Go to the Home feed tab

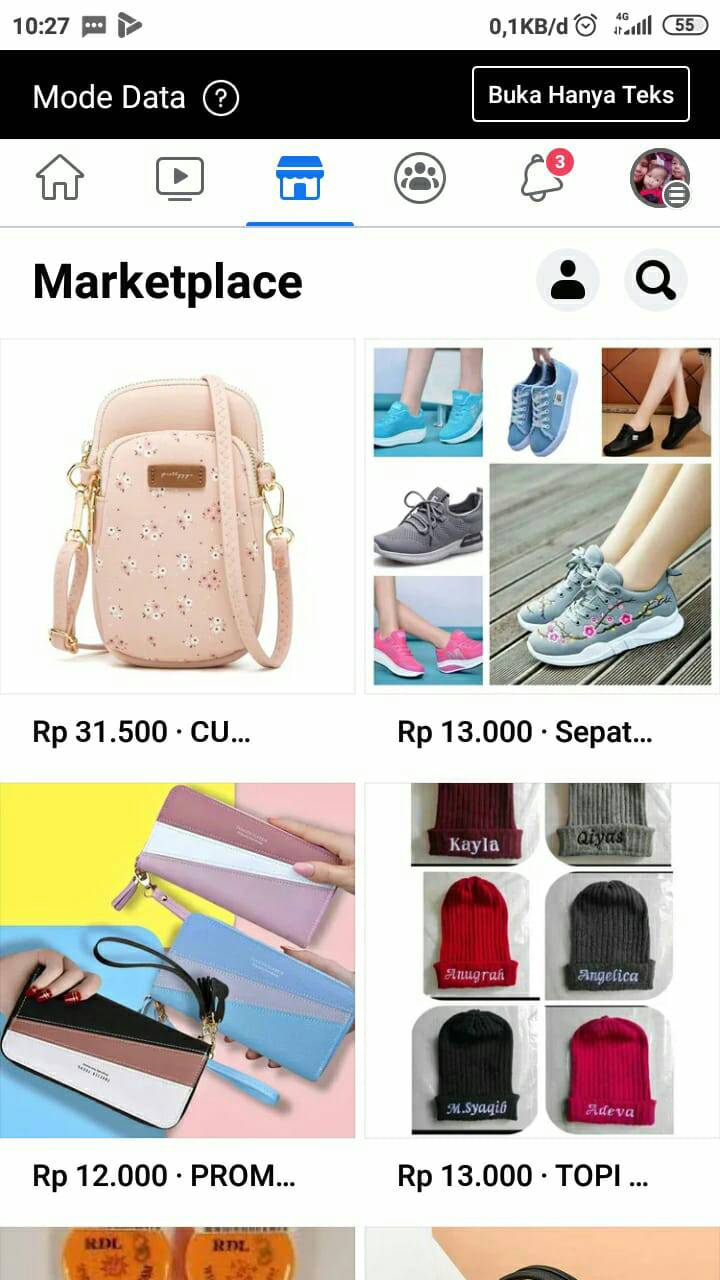click(x=60, y=179)
